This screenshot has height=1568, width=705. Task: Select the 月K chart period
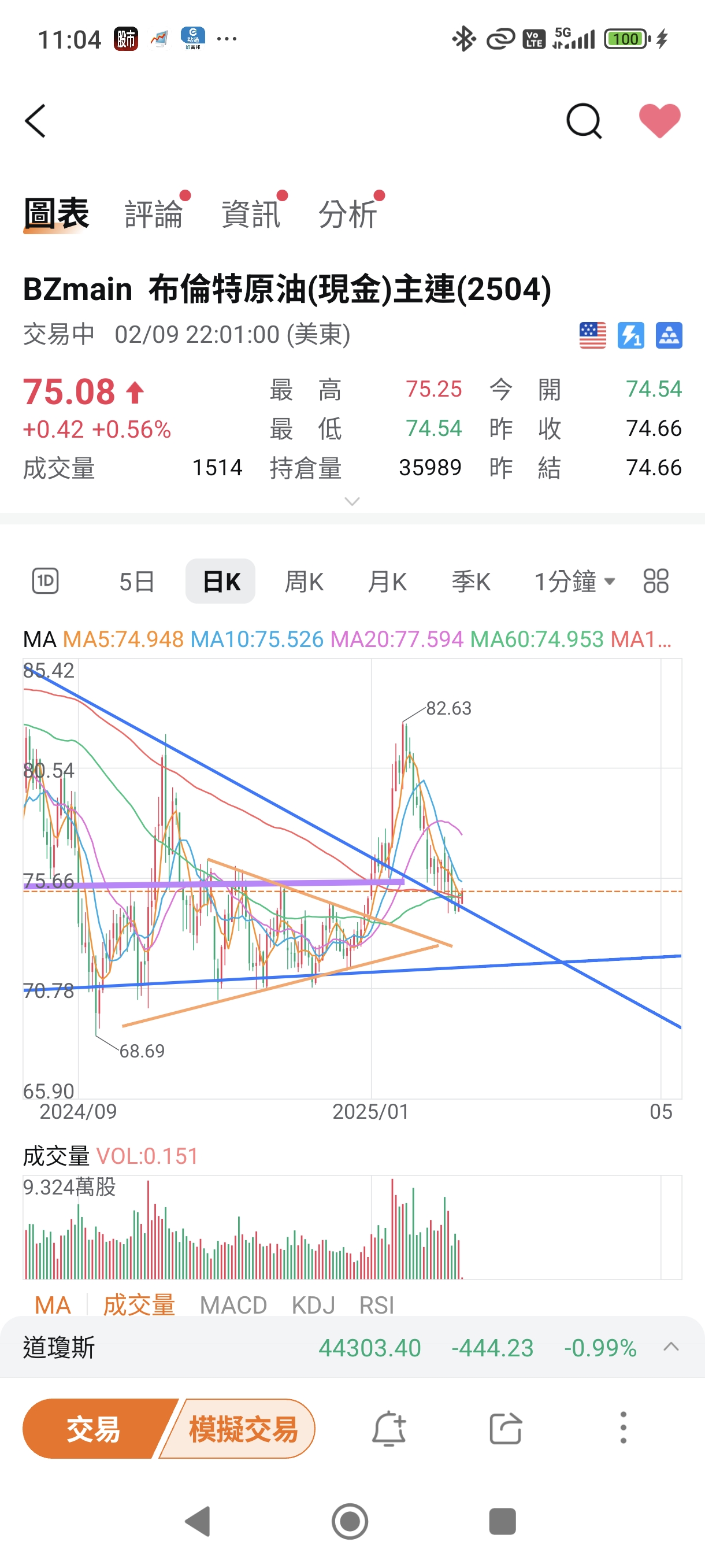pos(388,581)
